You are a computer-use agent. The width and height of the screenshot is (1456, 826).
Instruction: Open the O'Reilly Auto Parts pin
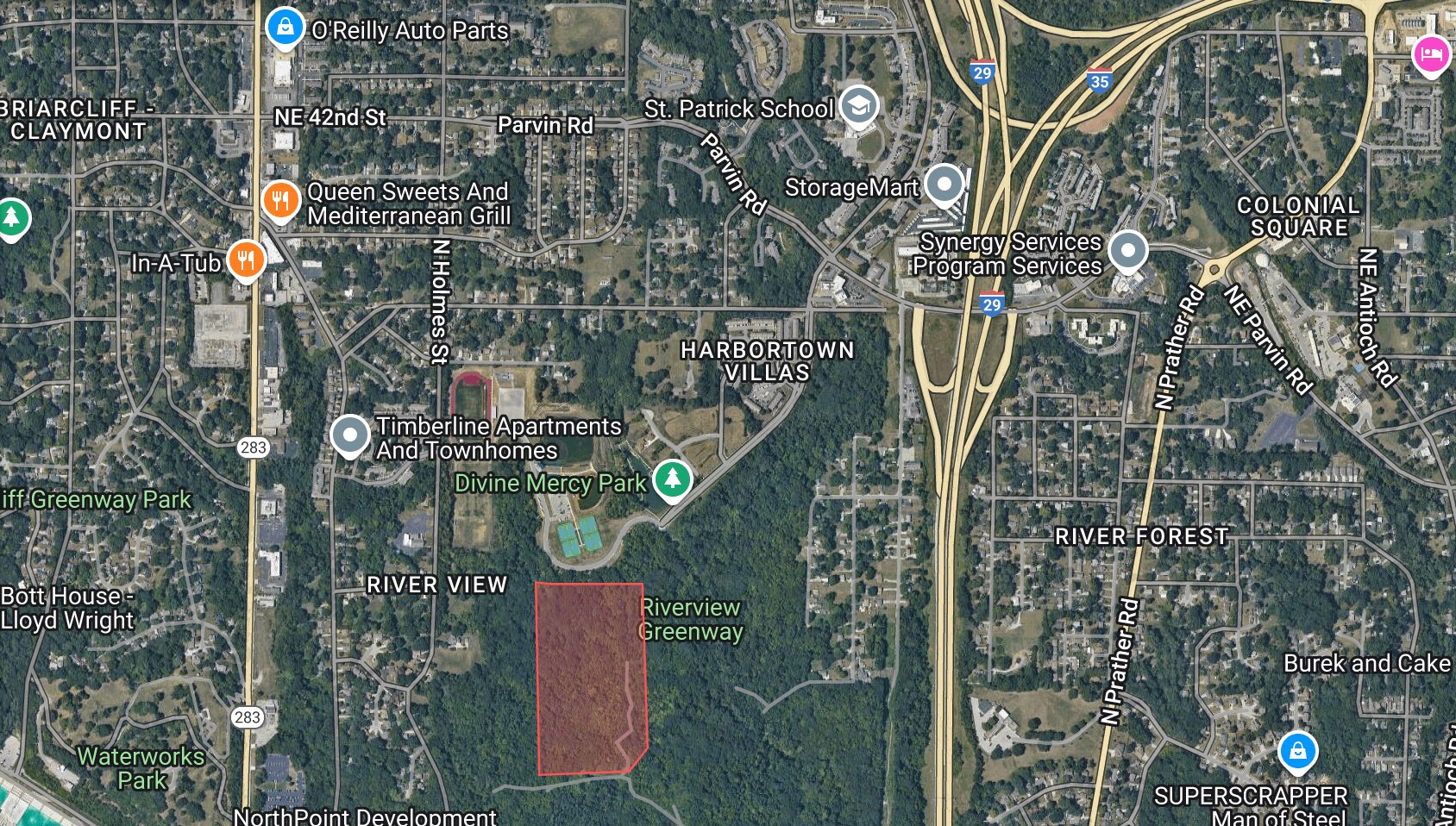coord(285,28)
